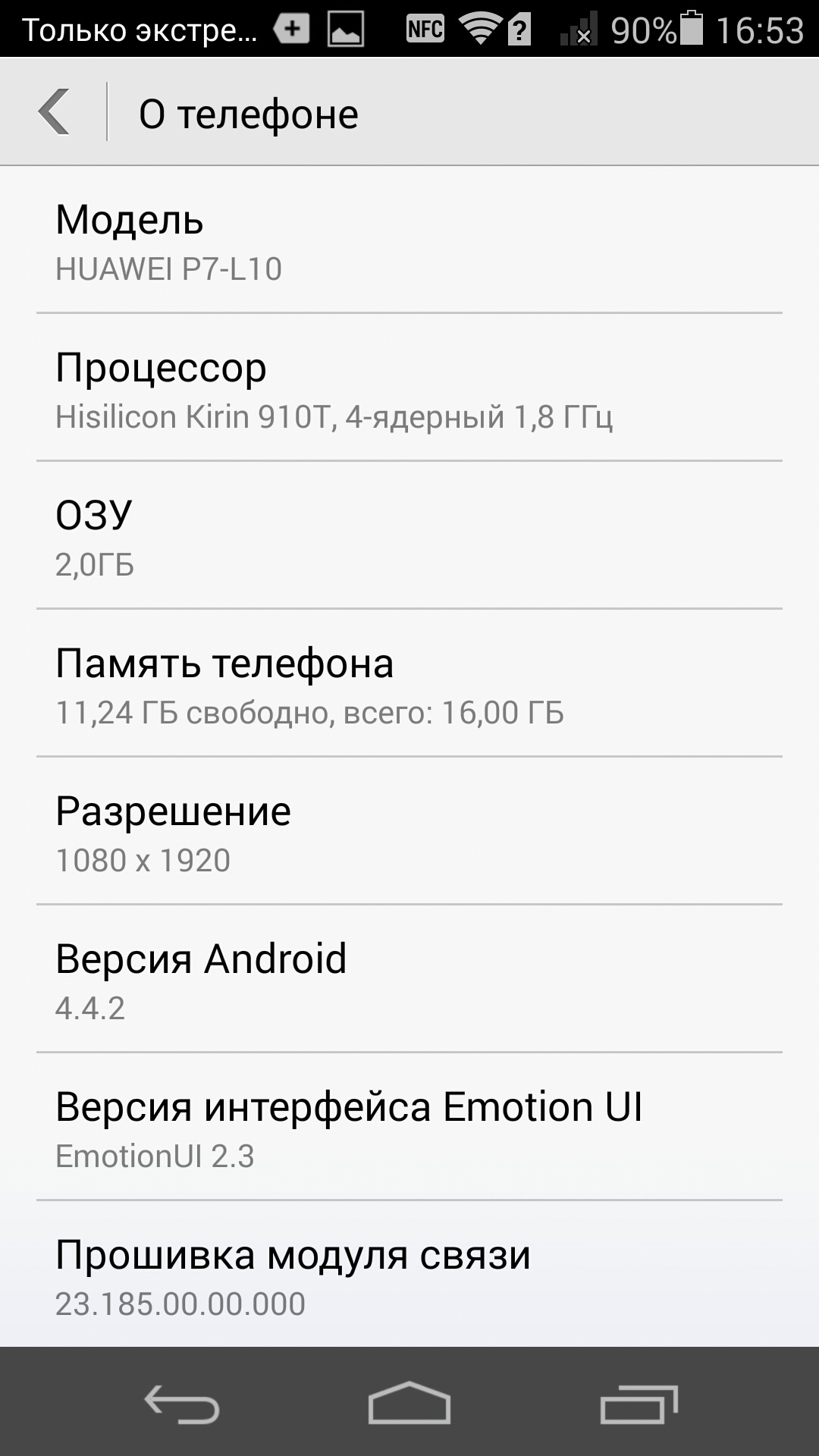The width and height of the screenshot is (819, 1456).
Task: Go back from О телефоне screen
Action: click(55, 112)
